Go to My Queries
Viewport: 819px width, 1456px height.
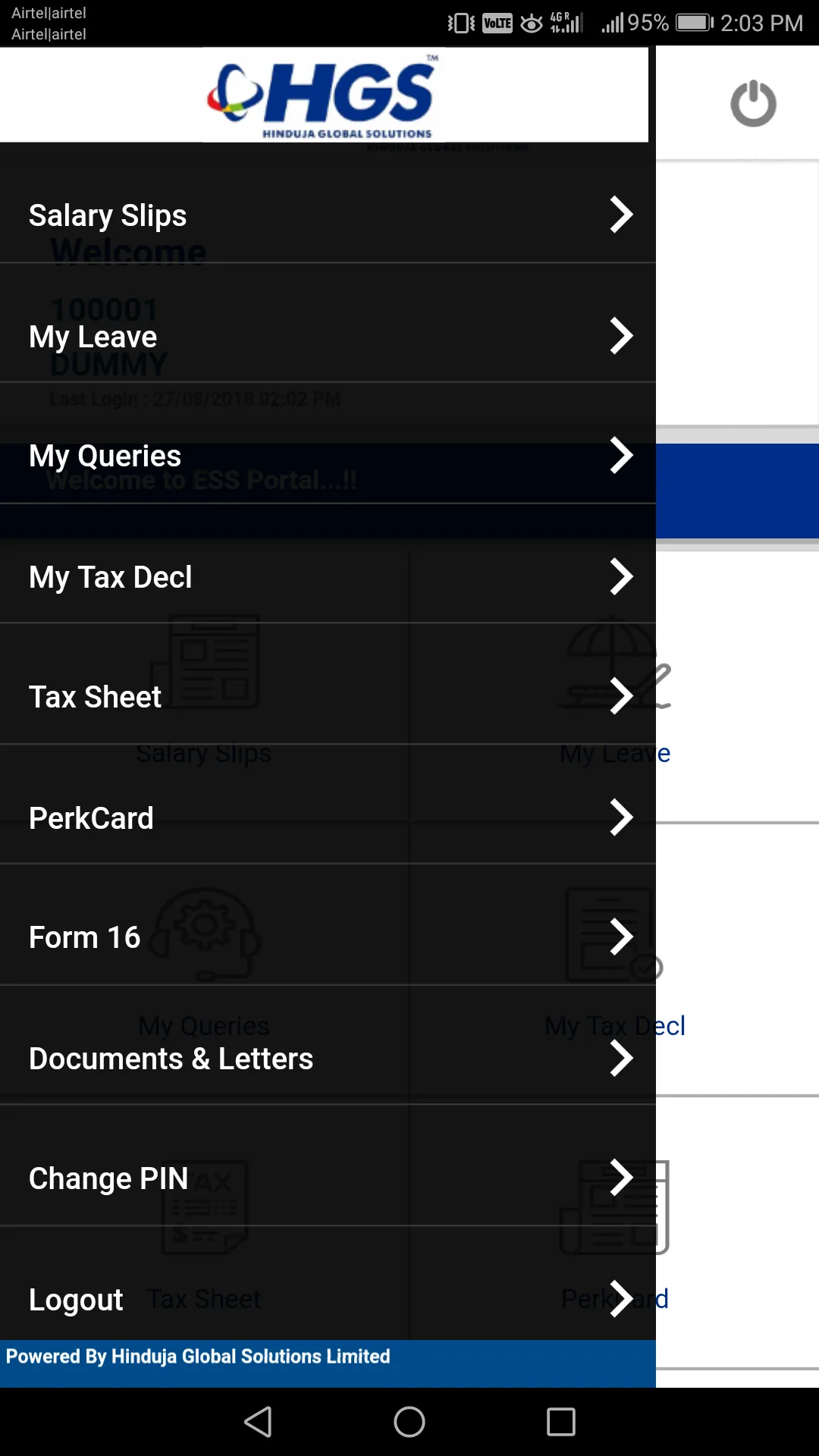[x=328, y=456]
